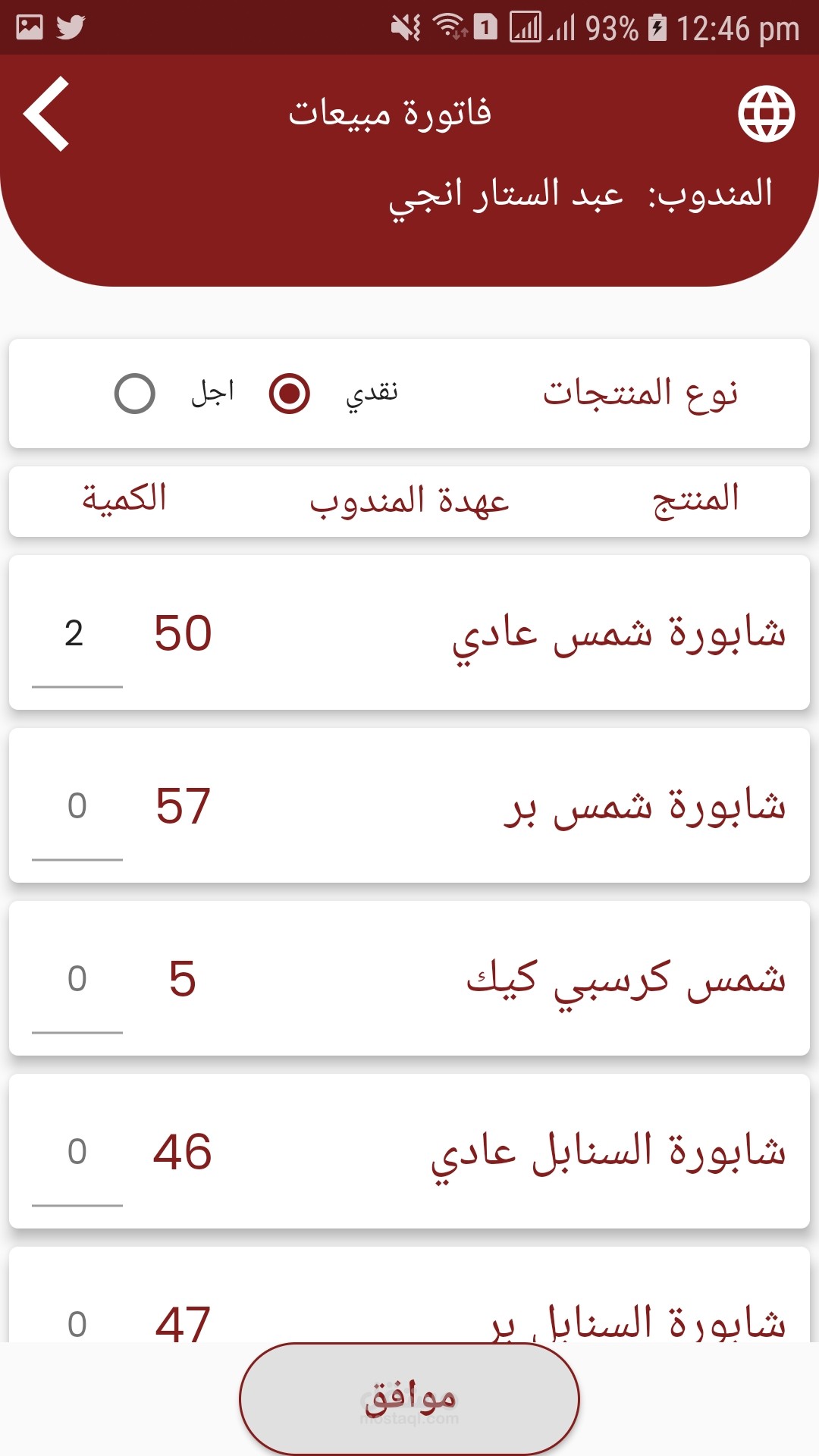Confirm the invoice with موافق button
The image size is (819, 1456).
pos(409,1398)
